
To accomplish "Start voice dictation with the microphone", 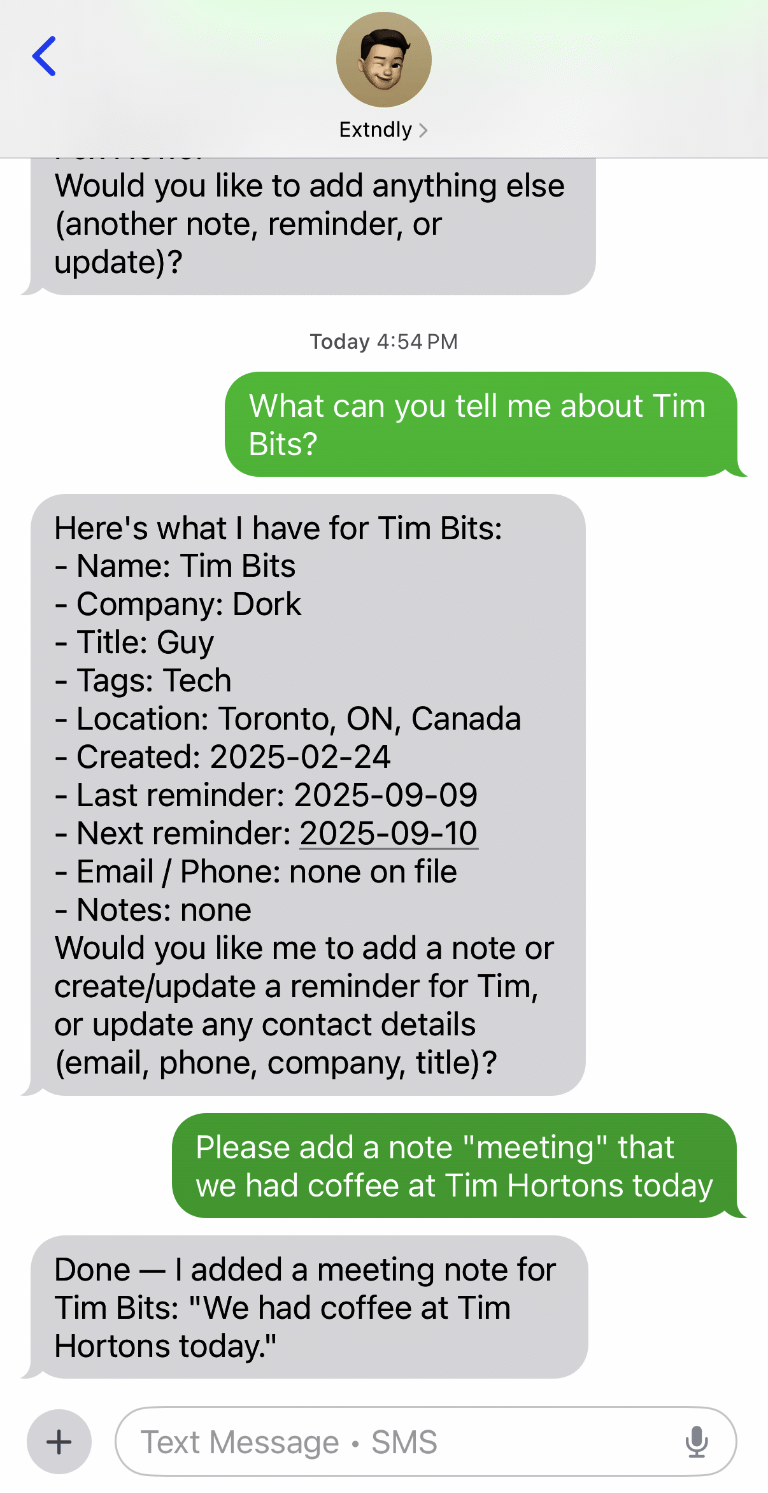I will [x=697, y=1442].
